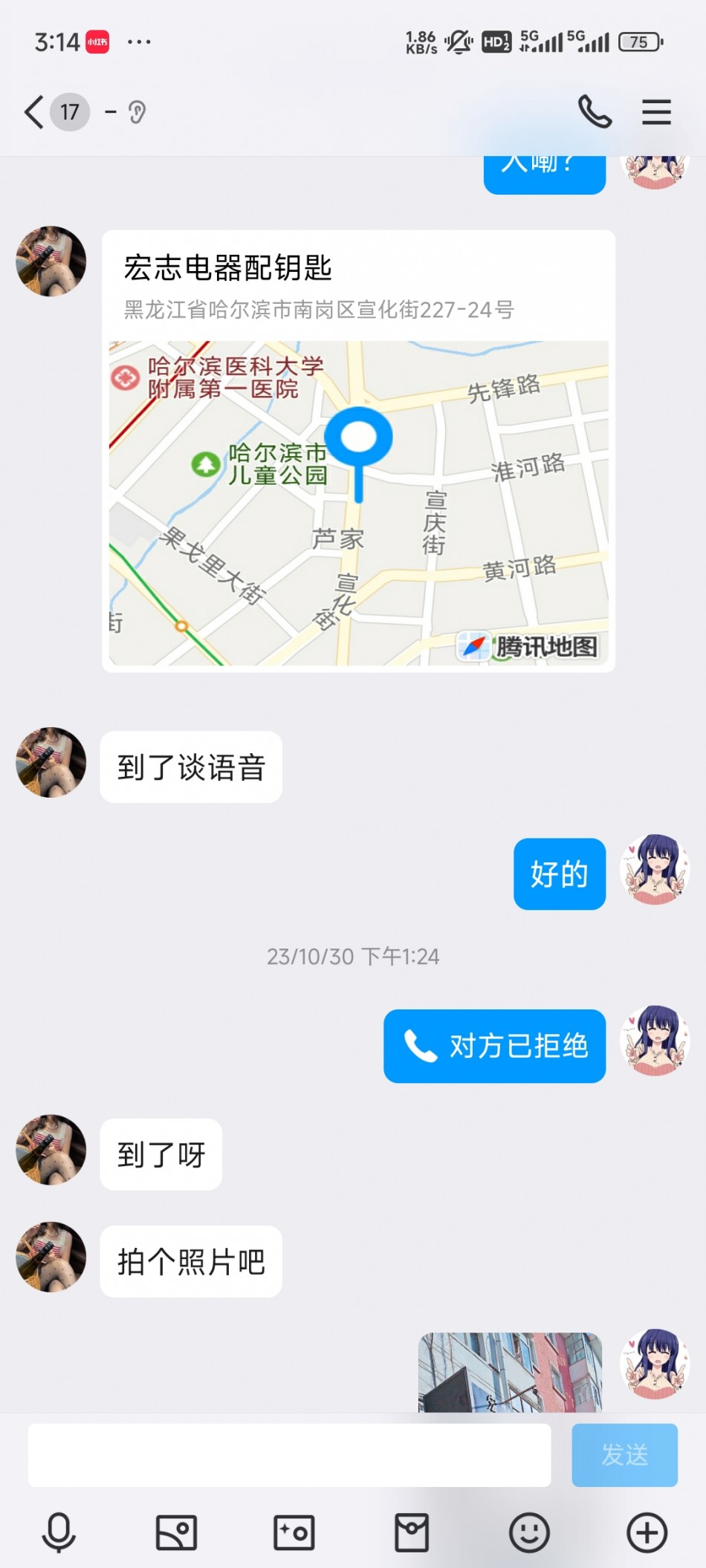Start a voice call from the header
Viewport: 706px width, 1568px height.
pos(595,112)
